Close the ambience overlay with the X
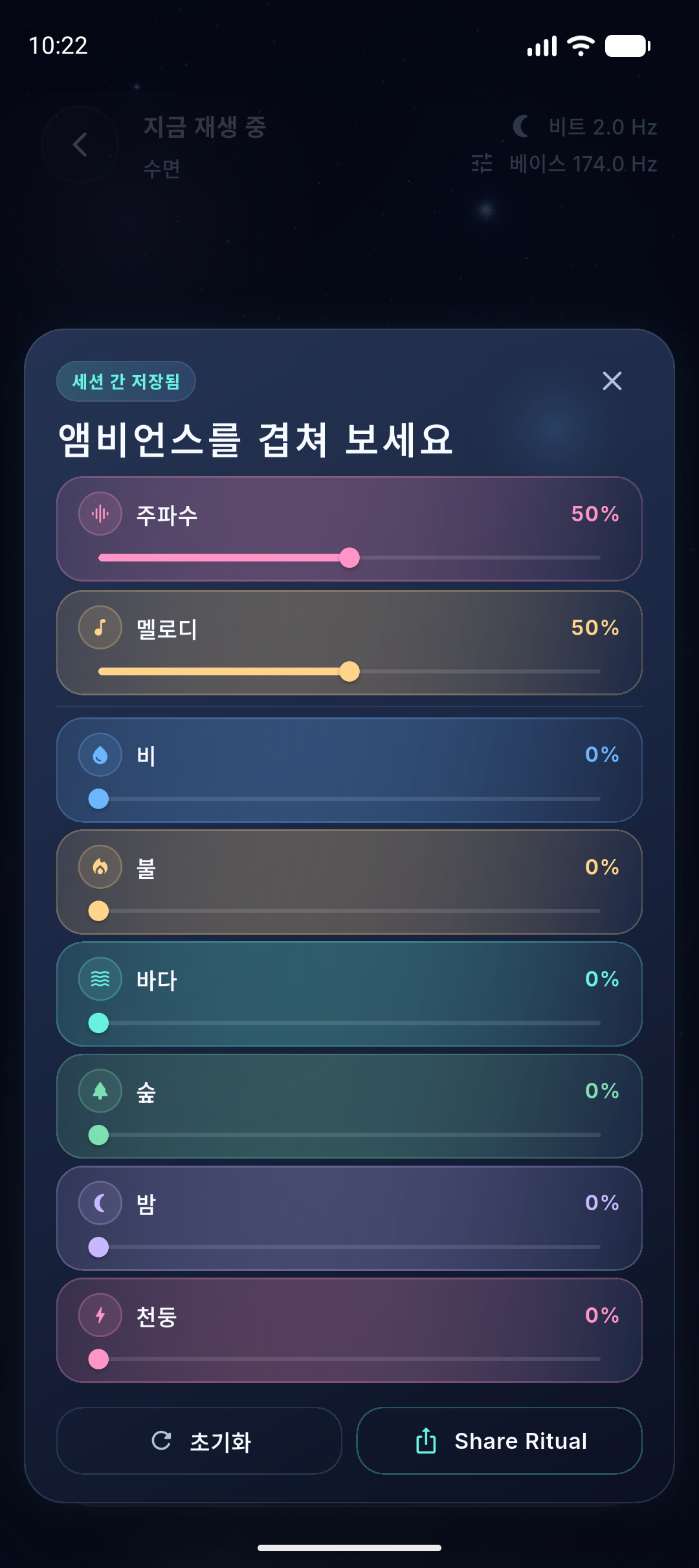 (x=611, y=382)
